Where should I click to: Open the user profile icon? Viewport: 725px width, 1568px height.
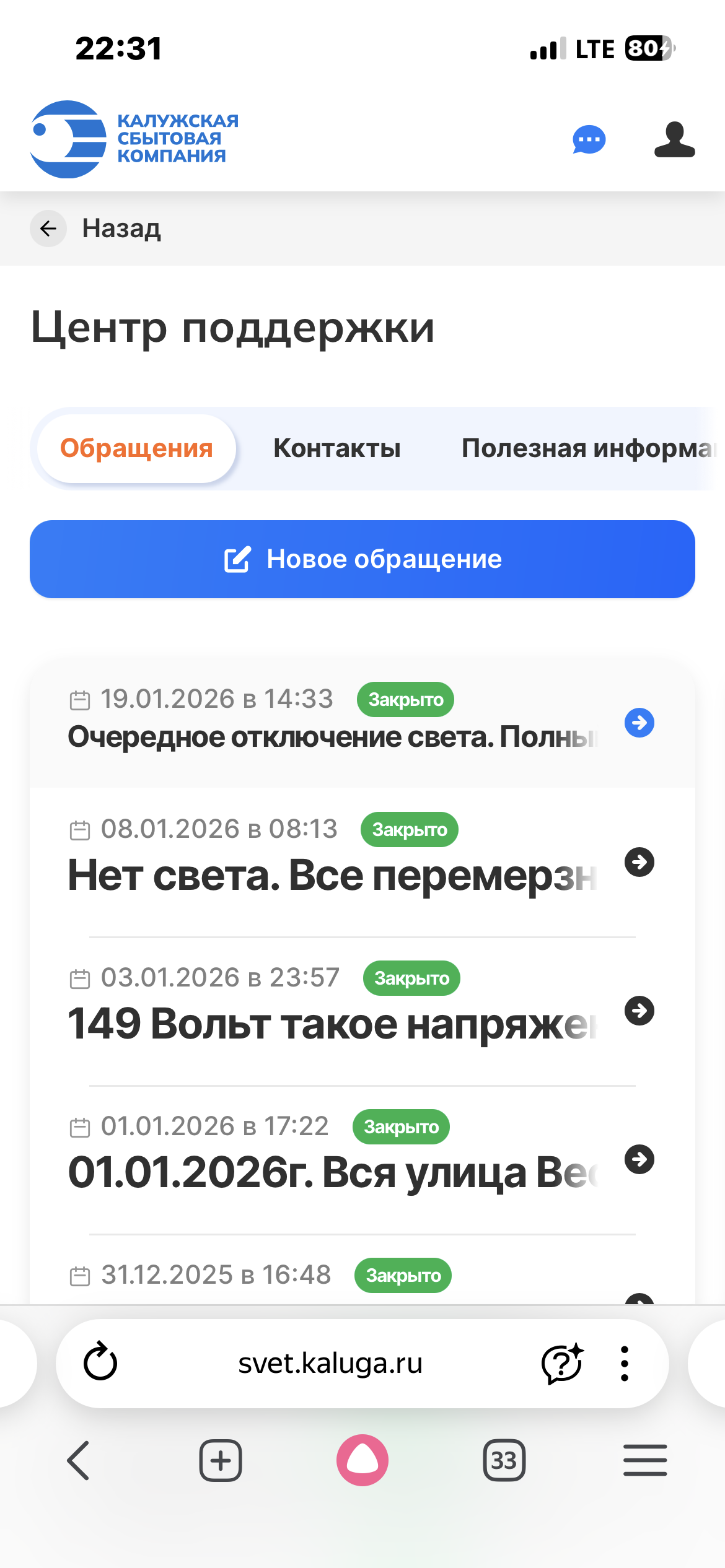[x=674, y=140]
